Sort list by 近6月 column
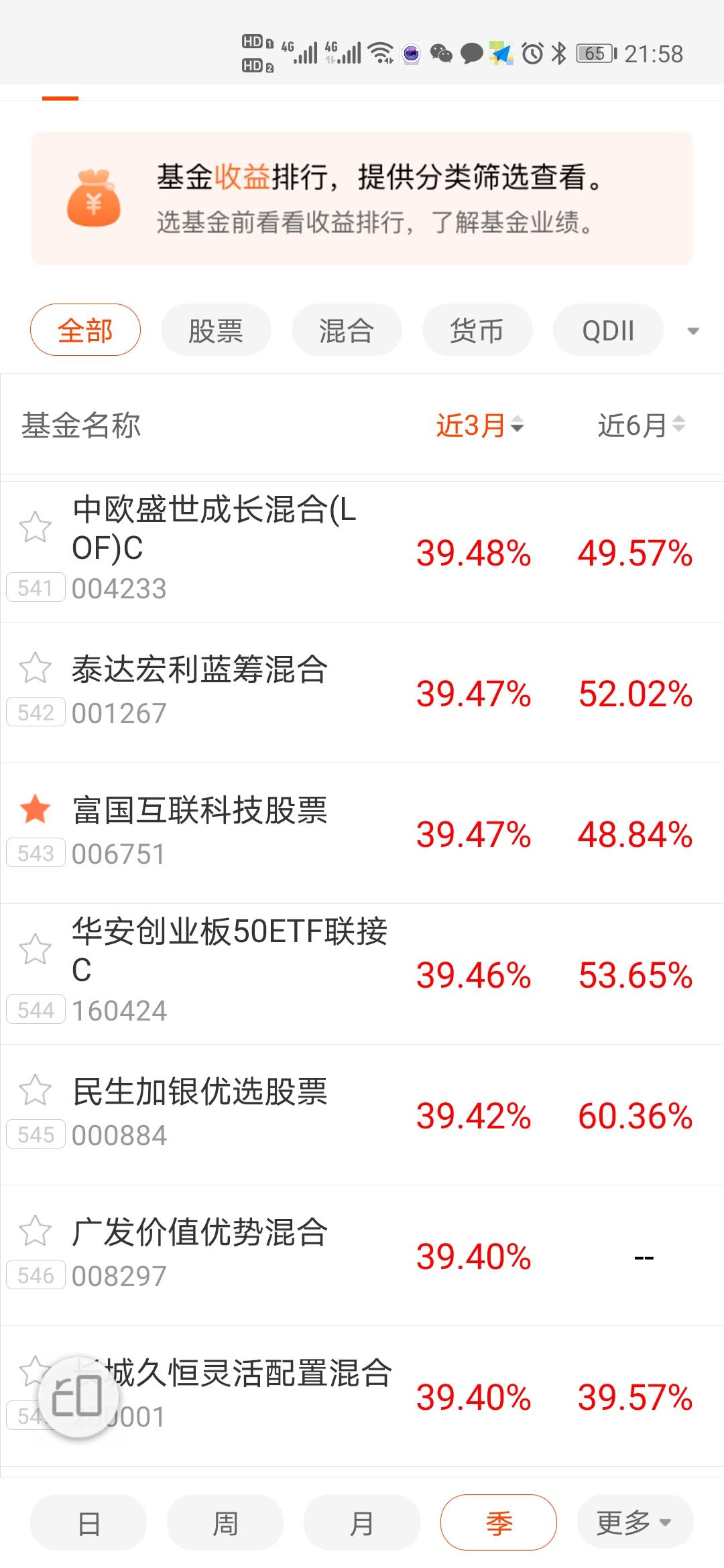Image resolution: width=724 pixels, height=1568 pixels. tap(642, 425)
